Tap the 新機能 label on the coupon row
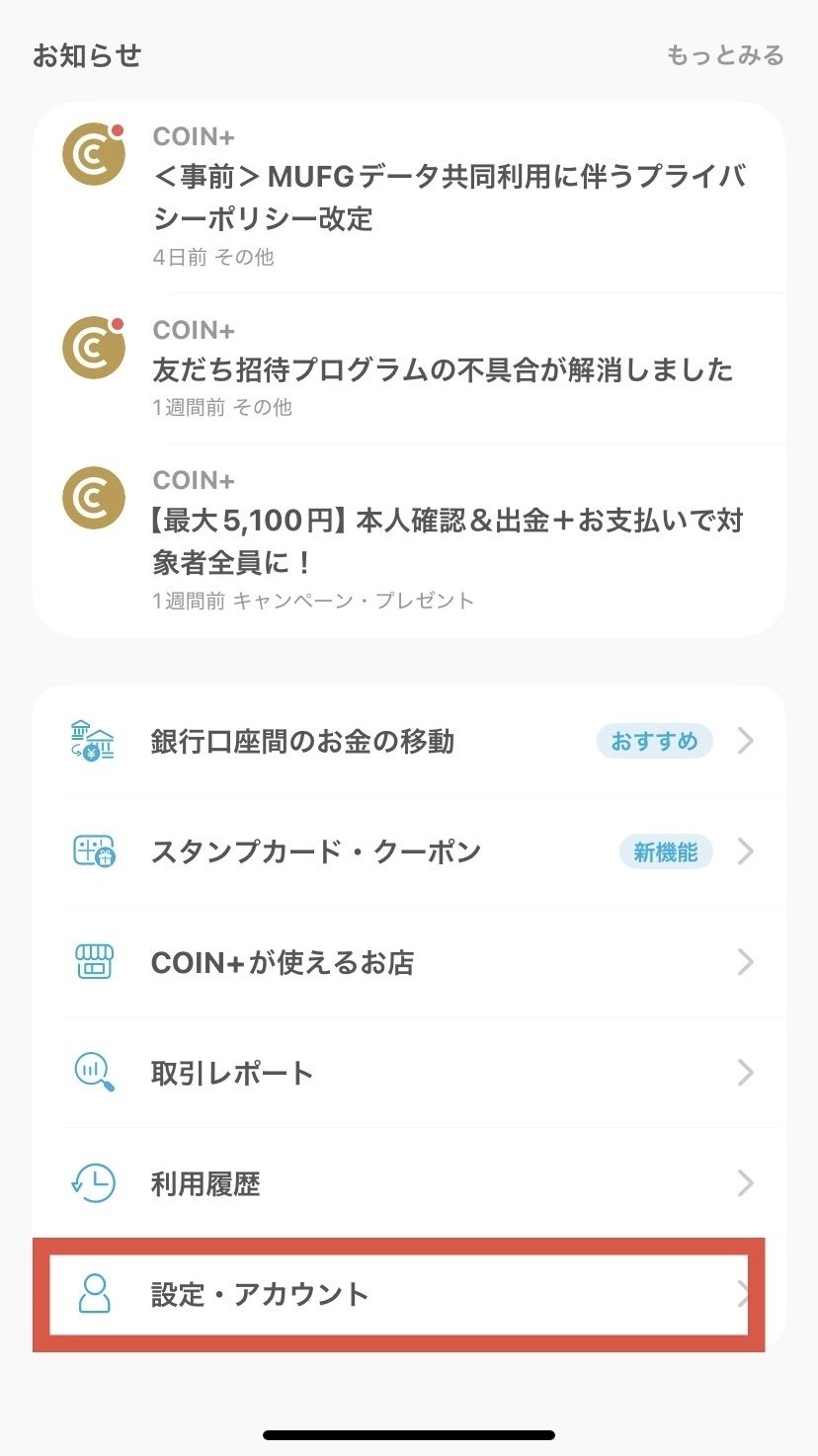The height and width of the screenshot is (1456, 818). click(665, 851)
